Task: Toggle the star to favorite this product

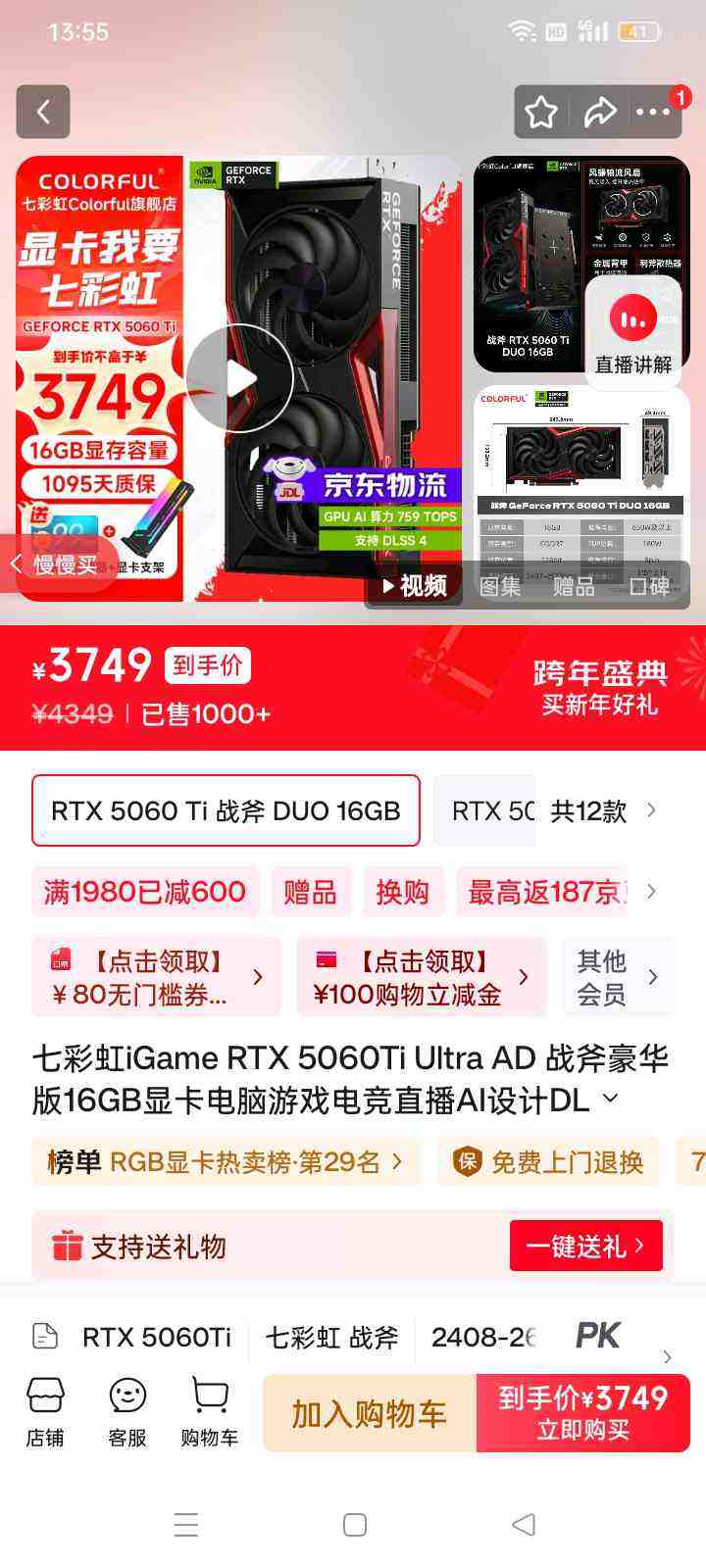Action: 540,112
